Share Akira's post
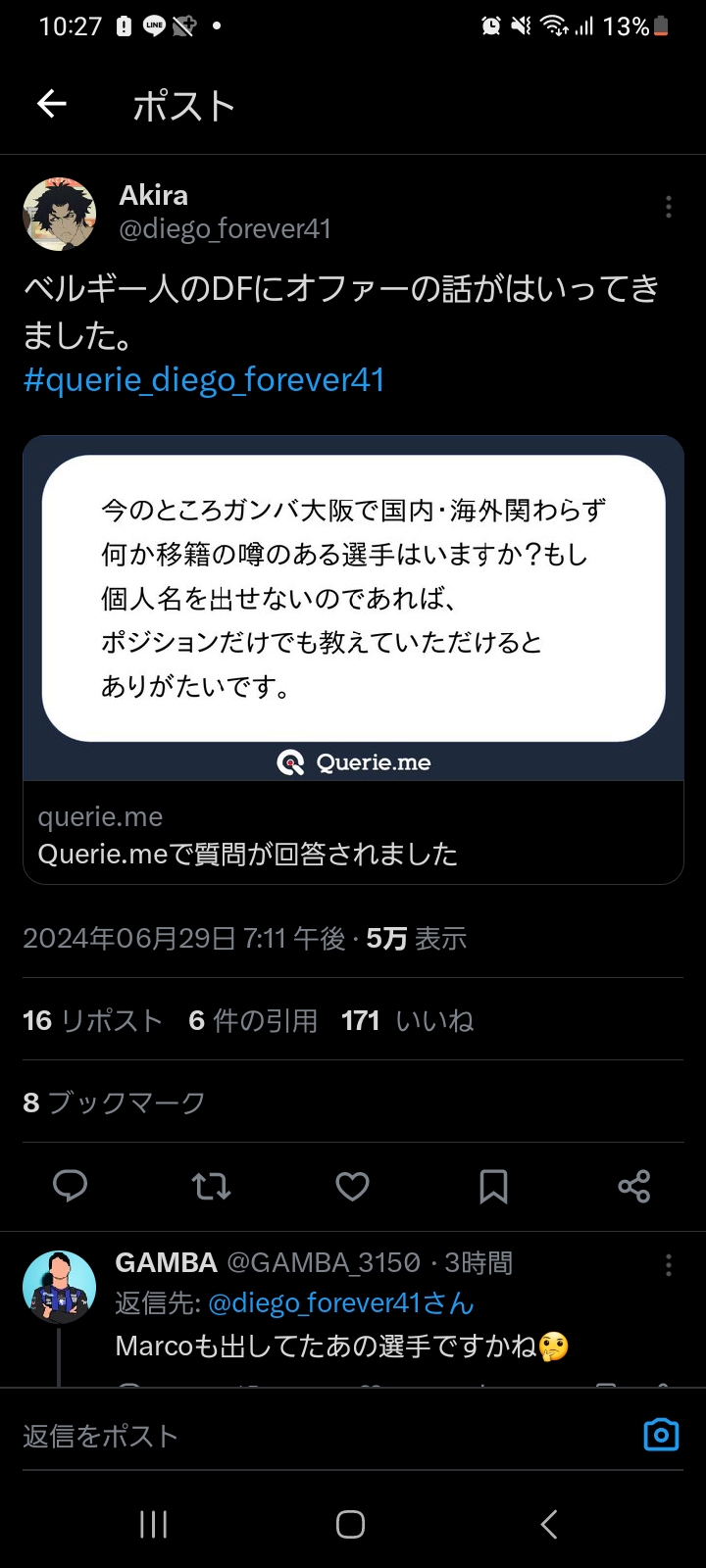 pyautogui.click(x=634, y=1187)
